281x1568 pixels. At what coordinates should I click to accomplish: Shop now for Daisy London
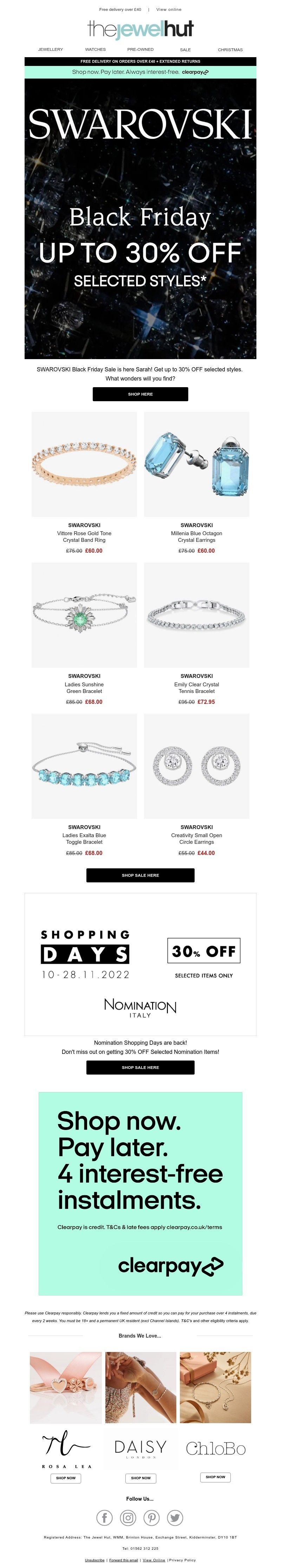point(141,1478)
